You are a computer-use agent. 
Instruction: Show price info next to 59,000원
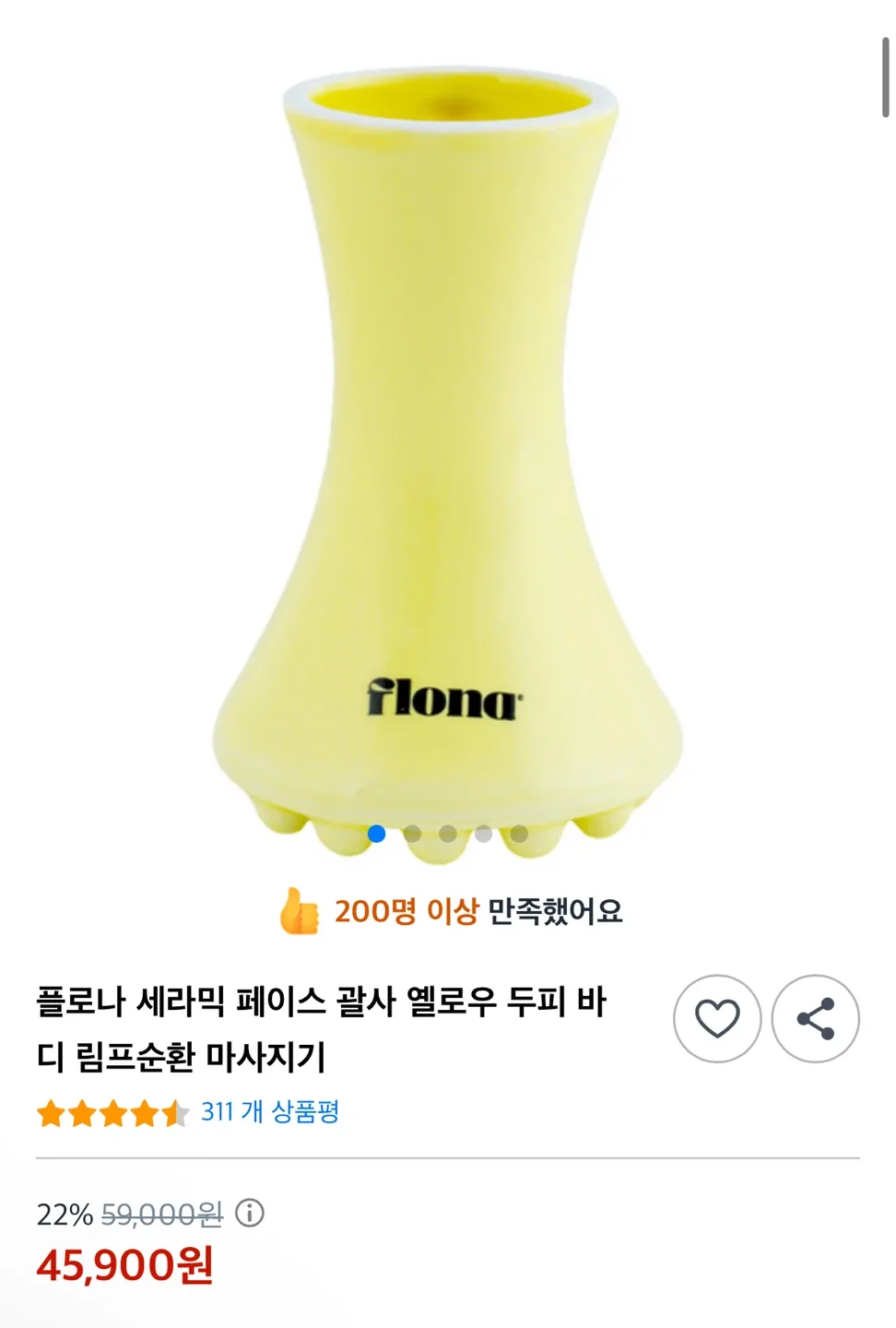250,1213
